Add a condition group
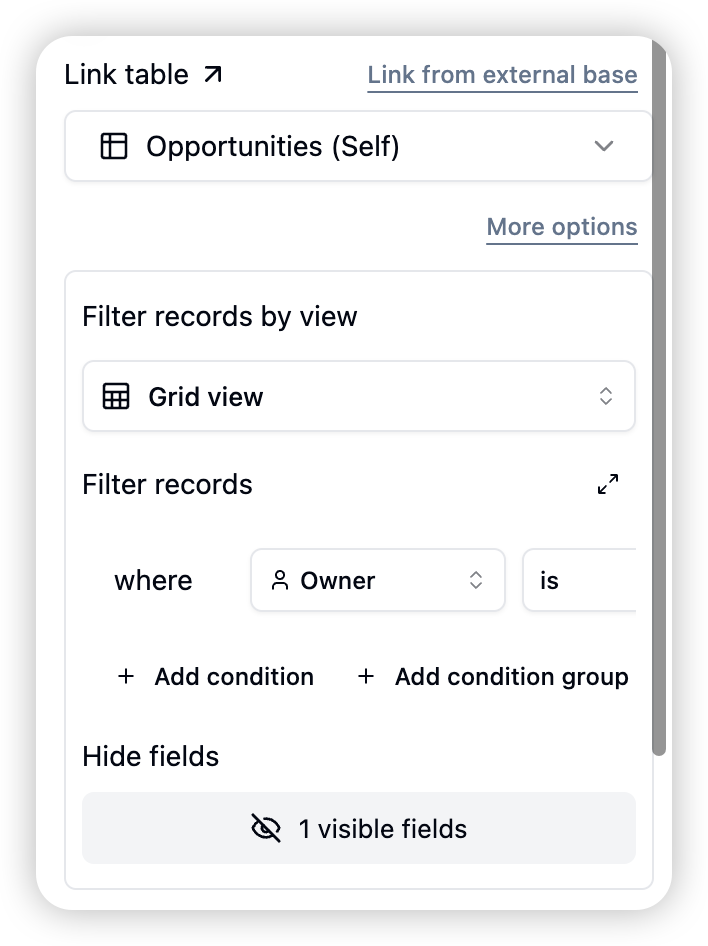Image resolution: width=708 pixels, height=946 pixels. click(493, 677)
